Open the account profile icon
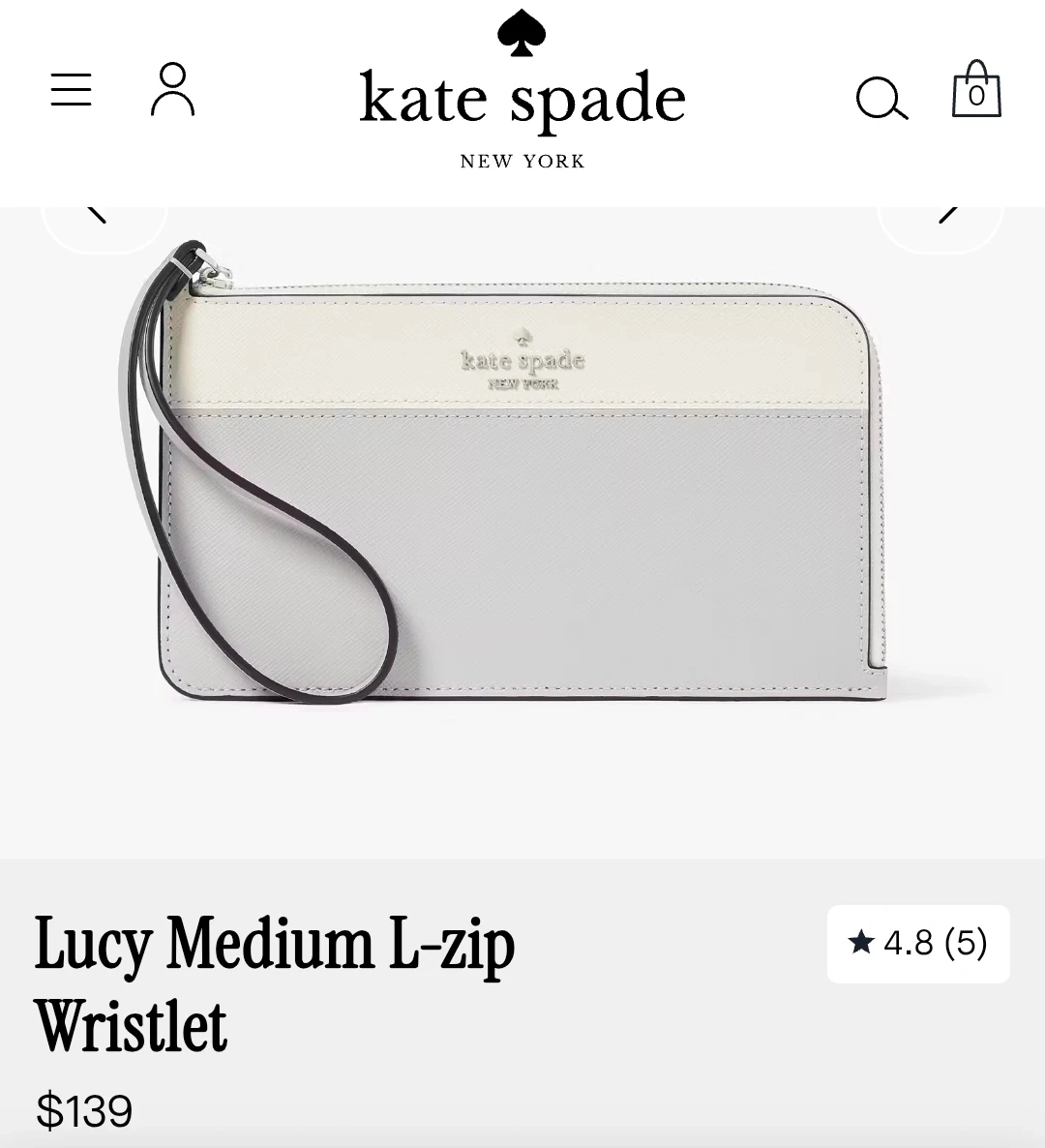 [172, 90]
